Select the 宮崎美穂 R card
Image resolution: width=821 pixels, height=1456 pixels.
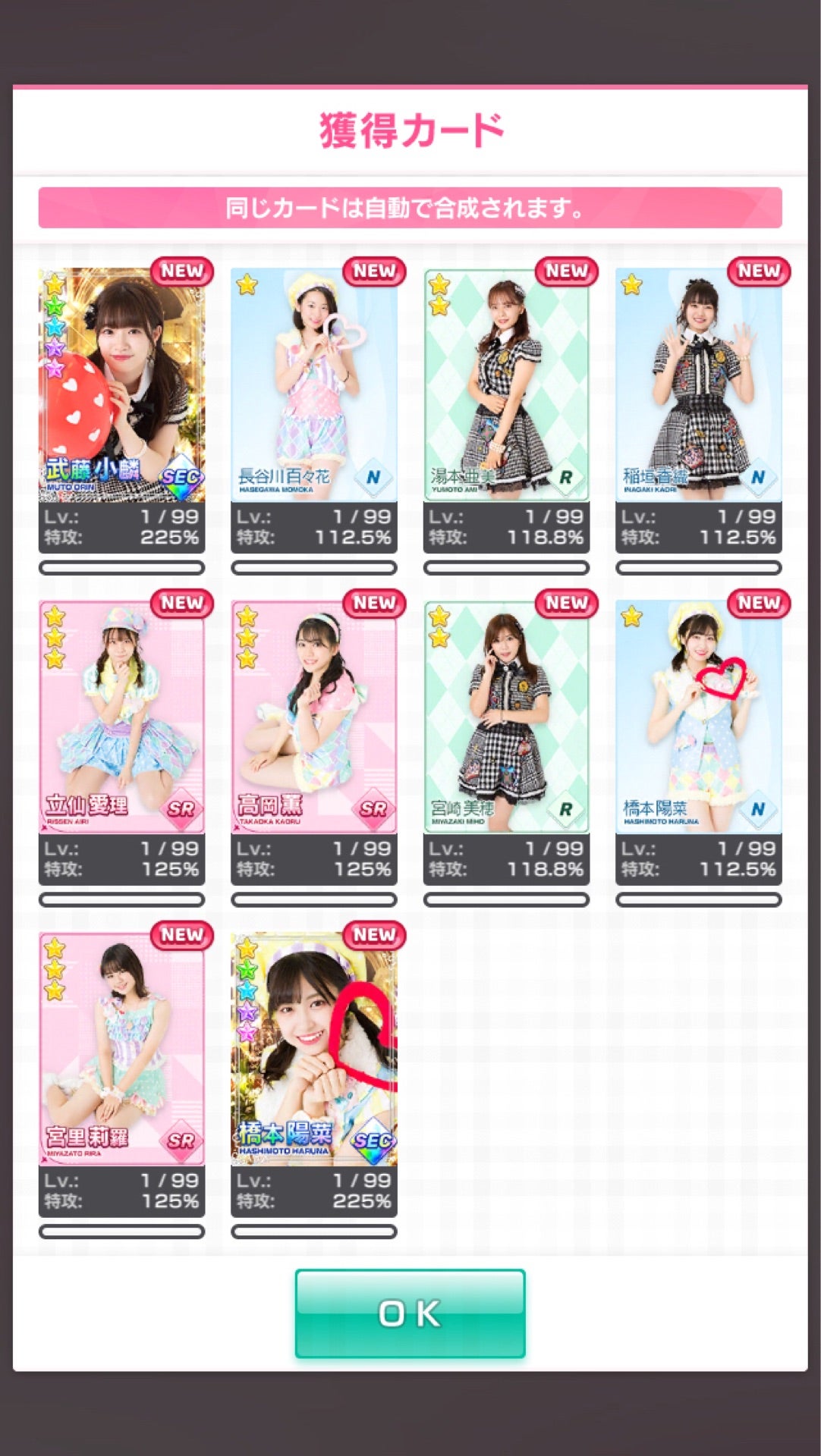(506, 717)
